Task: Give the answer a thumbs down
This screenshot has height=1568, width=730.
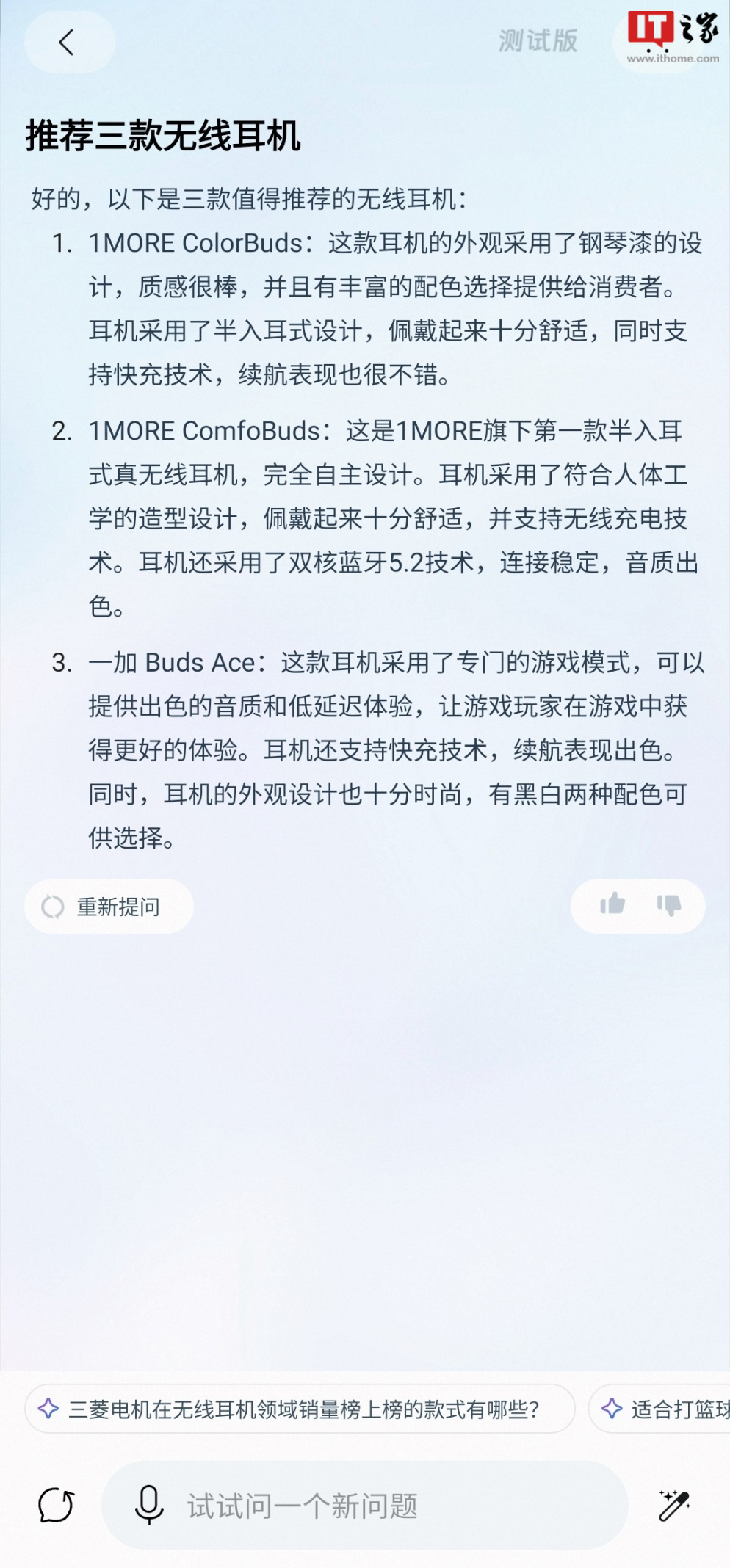Action: click(x=669, y=905)
